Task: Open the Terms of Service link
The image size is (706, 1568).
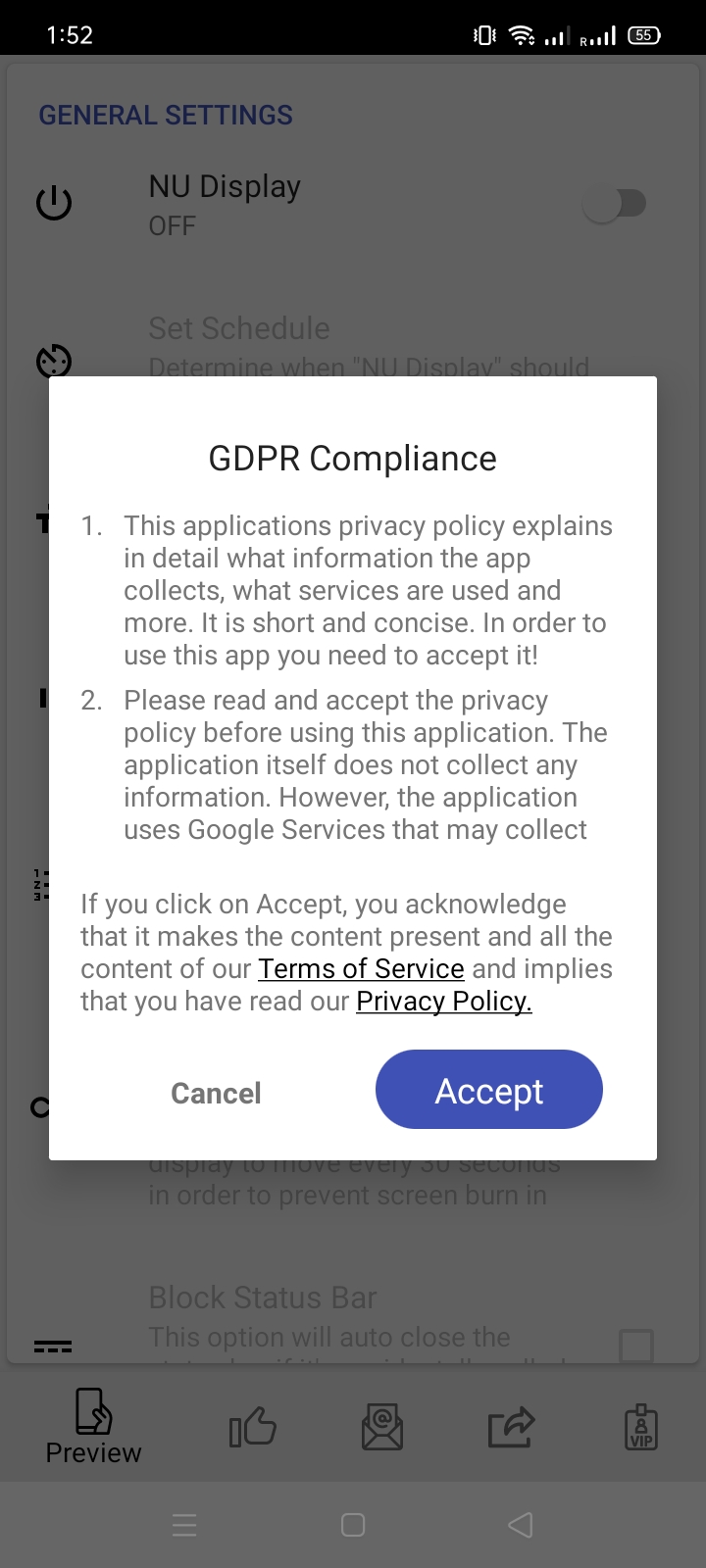Action: (x=361, y=969)
